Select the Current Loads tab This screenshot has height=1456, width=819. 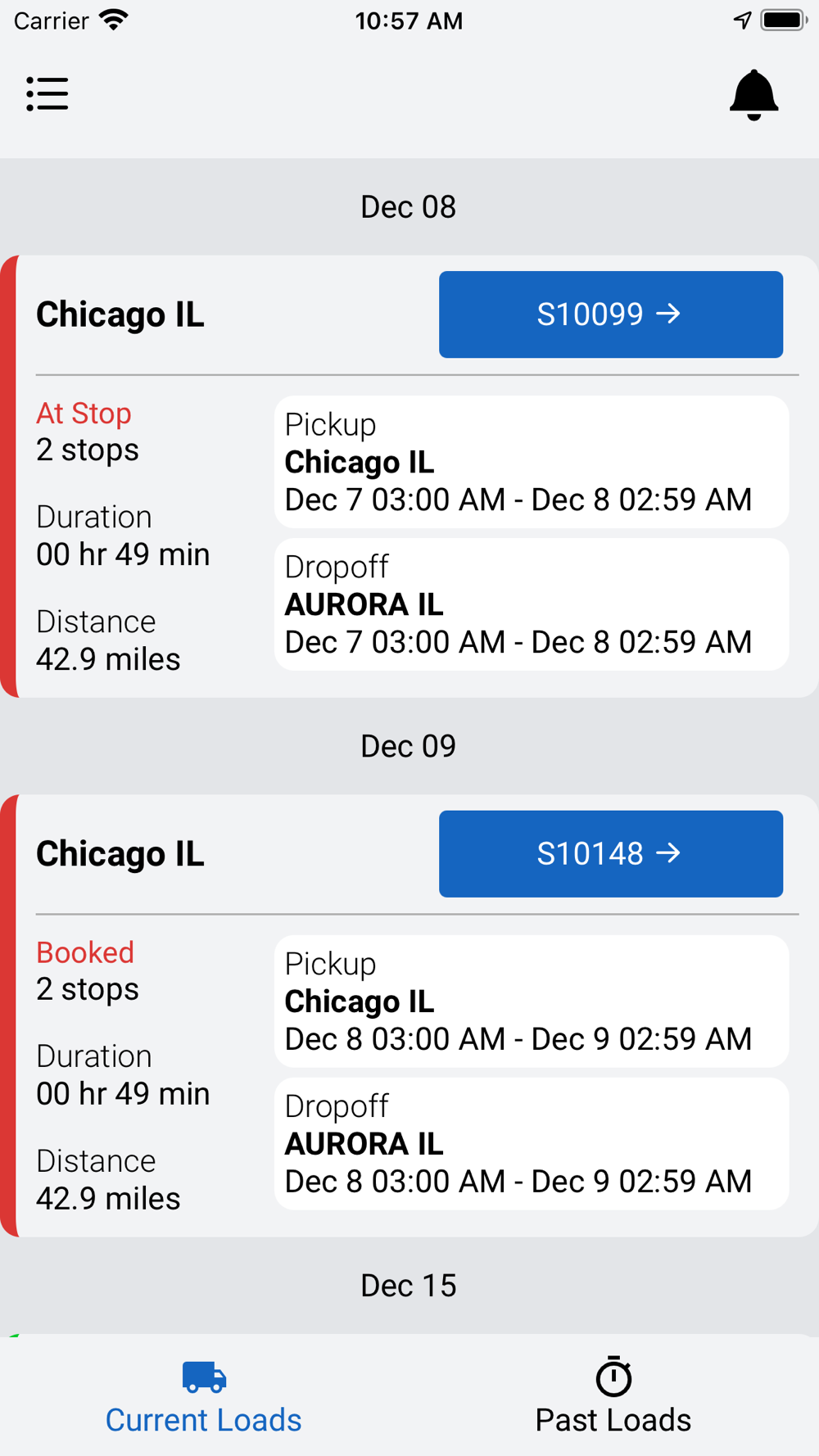pyautogui.click(x=204, y=1397)
